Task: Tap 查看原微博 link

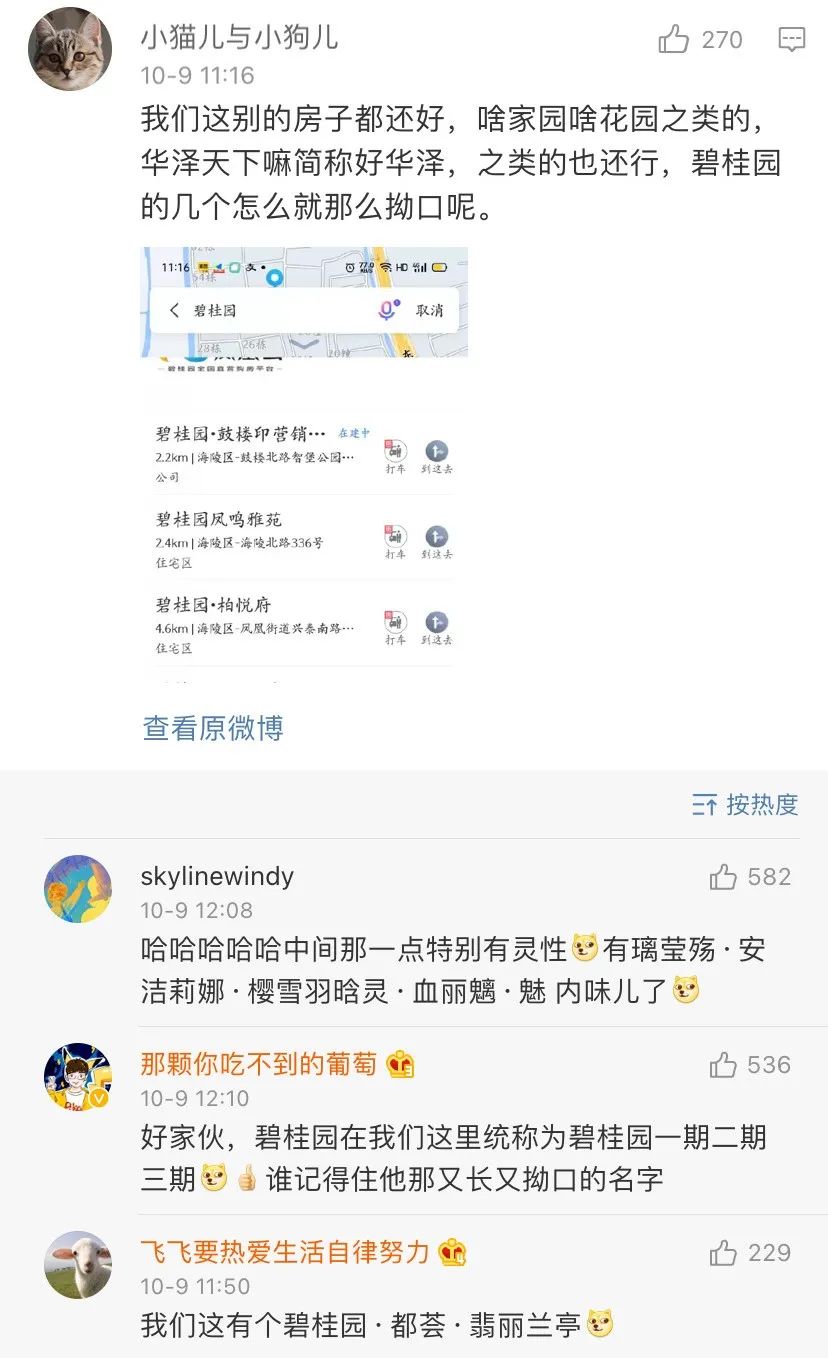Action: (x=213, y=728)
